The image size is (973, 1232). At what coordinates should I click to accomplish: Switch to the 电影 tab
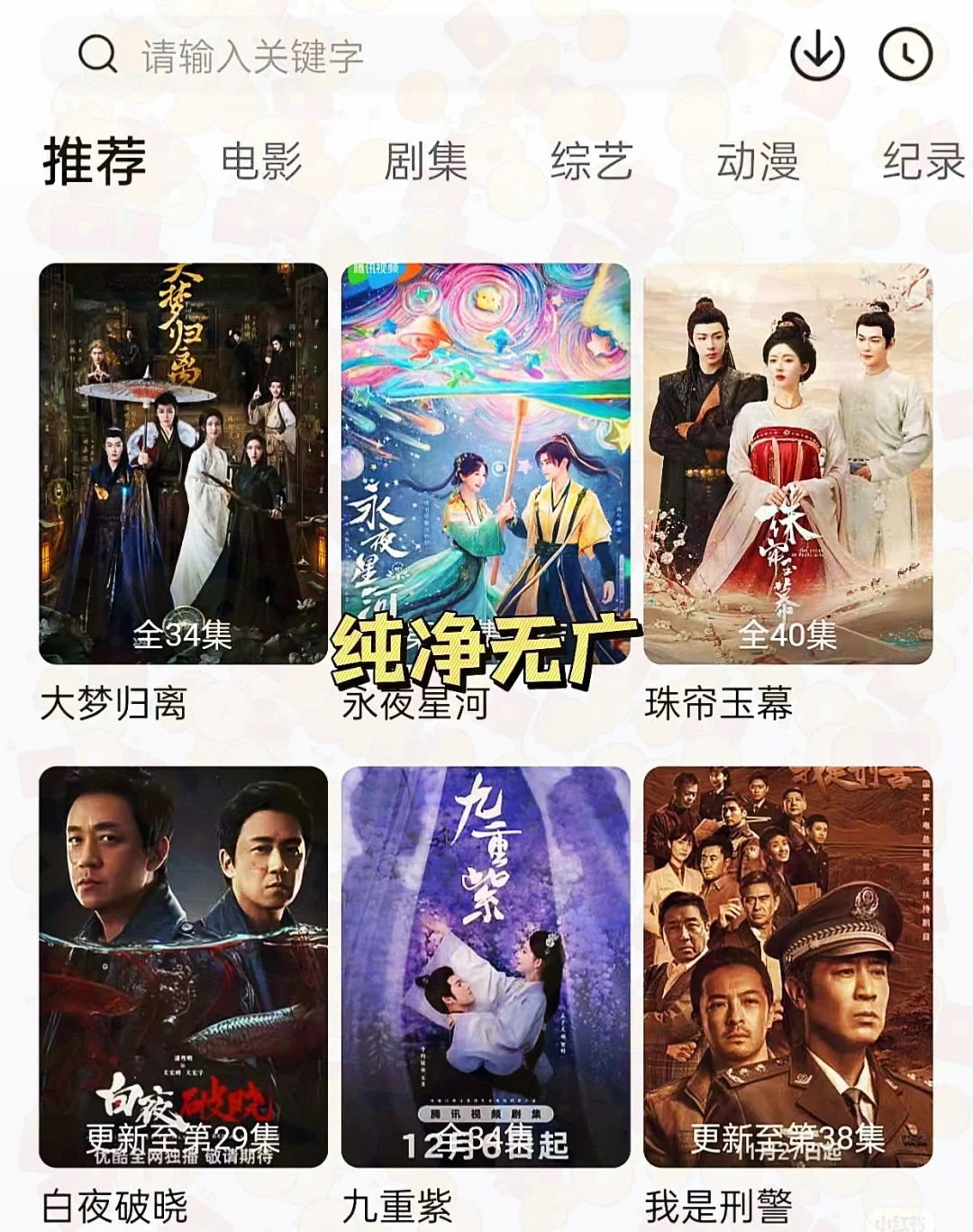(x=261, y=162)
